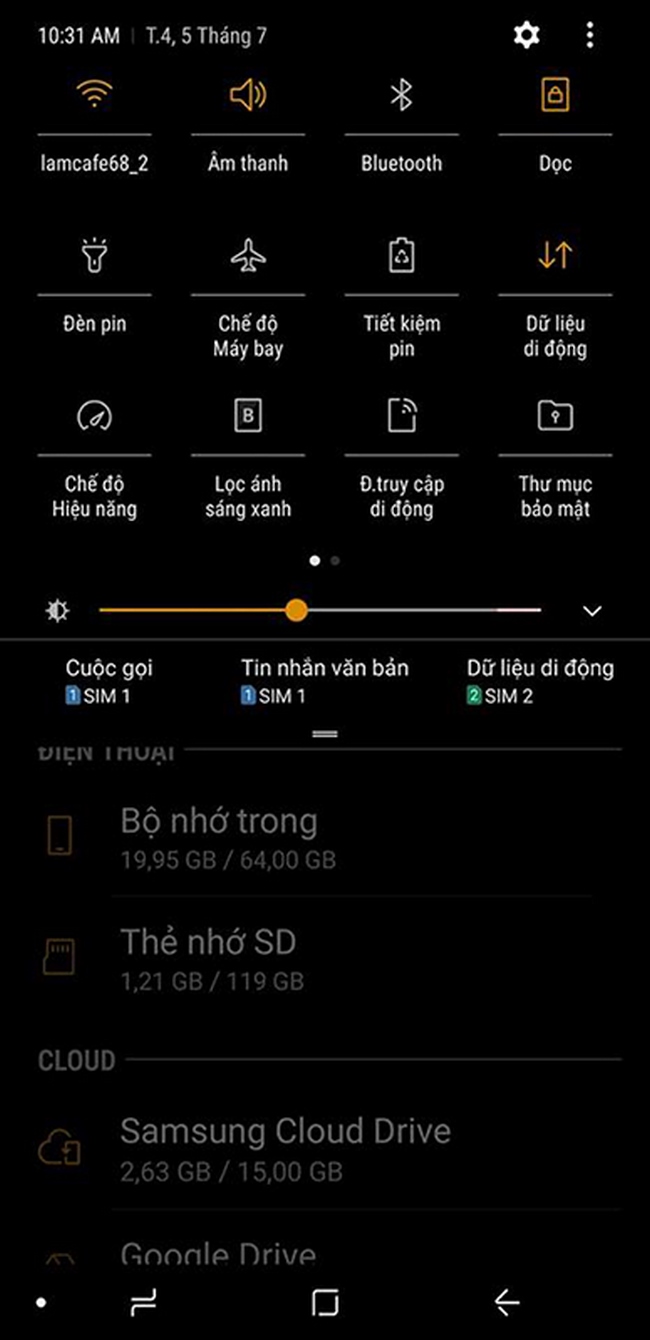Open settings via the gear icon
This screenshot has width=650, height=1340.
click(526, 36)
